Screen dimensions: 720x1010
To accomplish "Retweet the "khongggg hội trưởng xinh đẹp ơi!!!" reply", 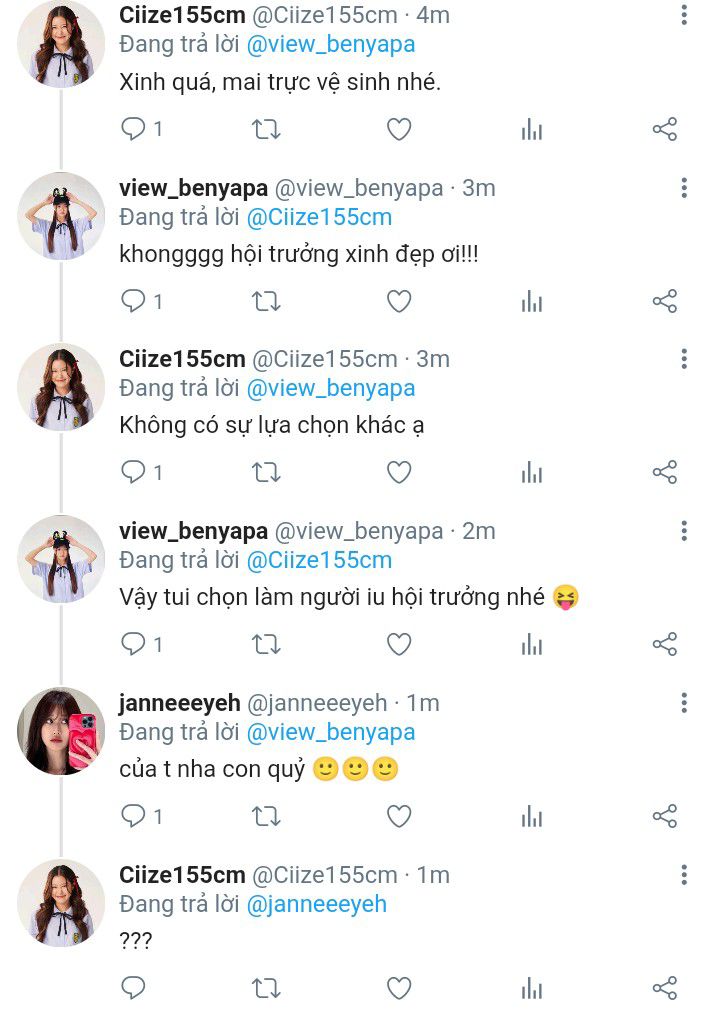I will 266,301.
